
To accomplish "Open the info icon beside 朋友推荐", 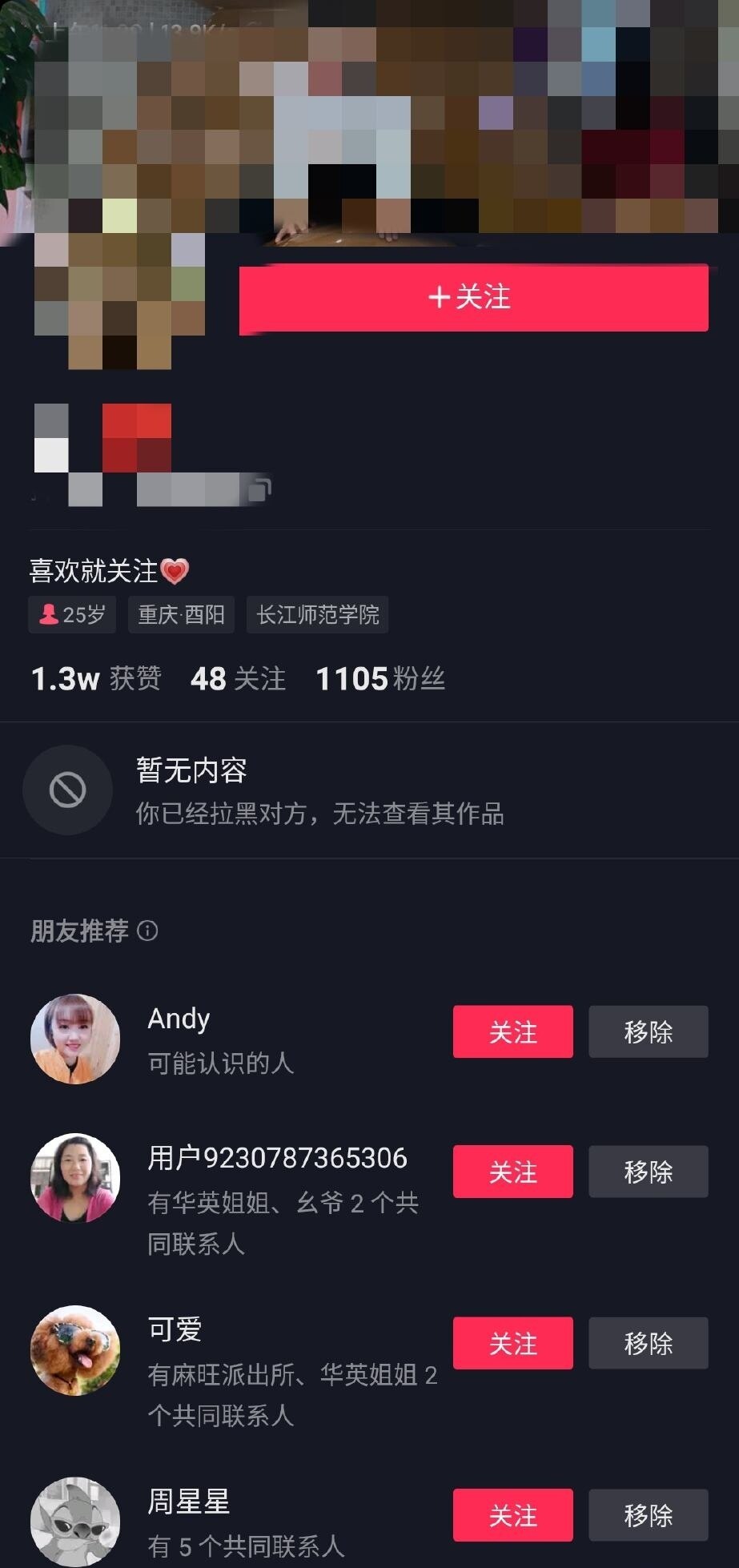I will click(x=147, y=931).
